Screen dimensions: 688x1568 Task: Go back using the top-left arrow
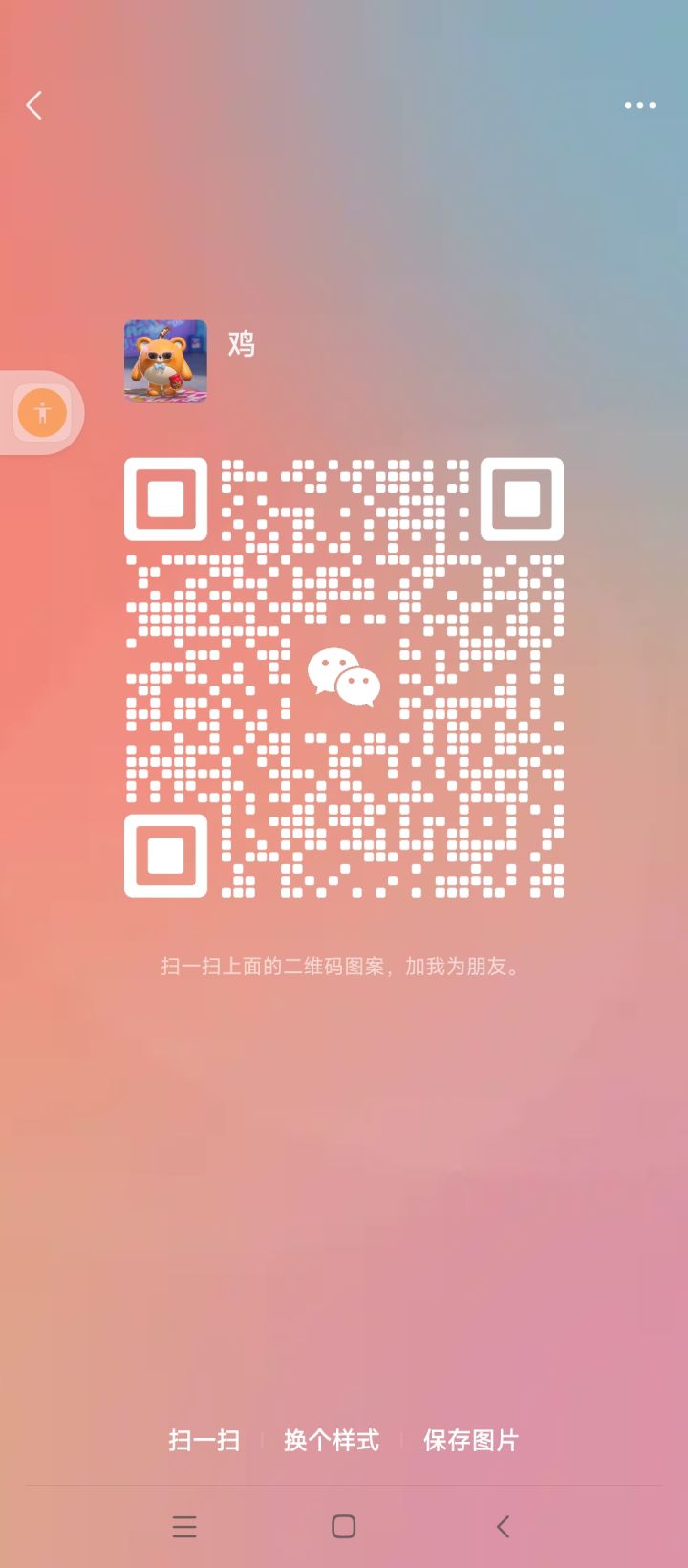[34, 105]
